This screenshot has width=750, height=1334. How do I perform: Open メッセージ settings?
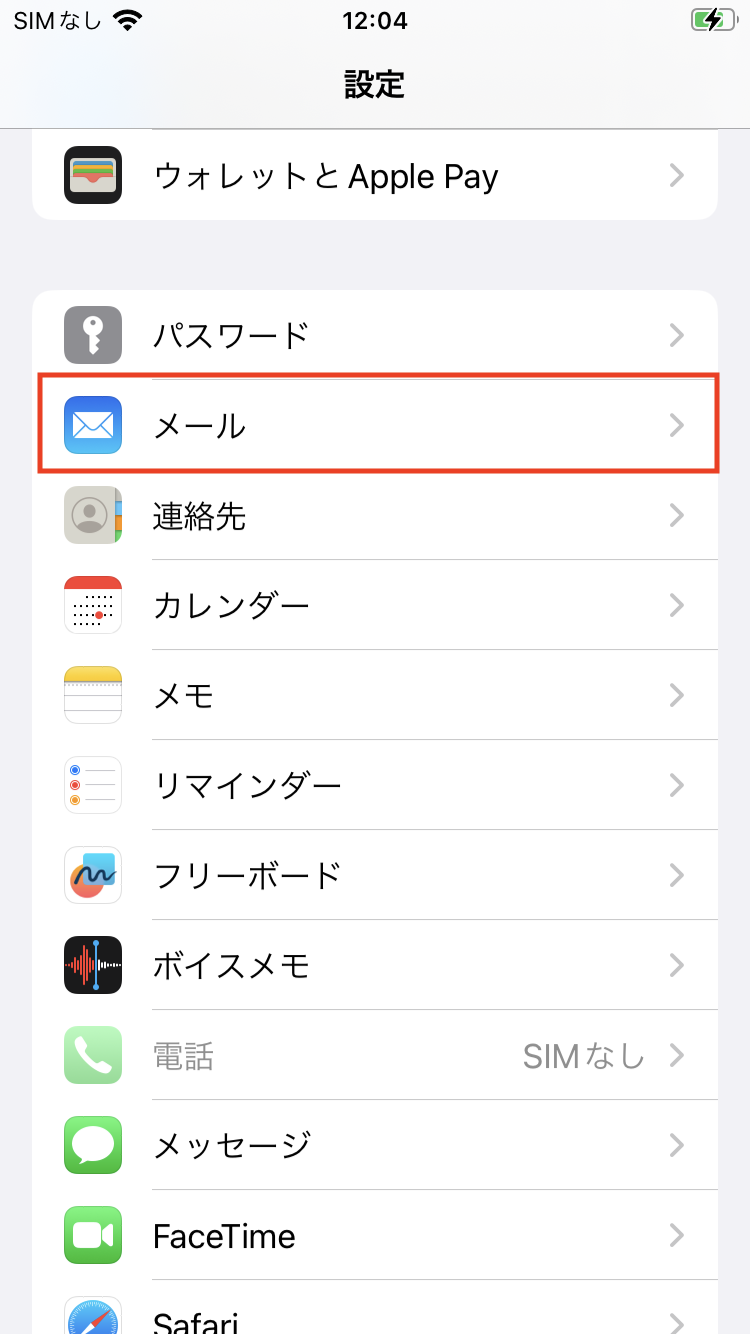375,1145
